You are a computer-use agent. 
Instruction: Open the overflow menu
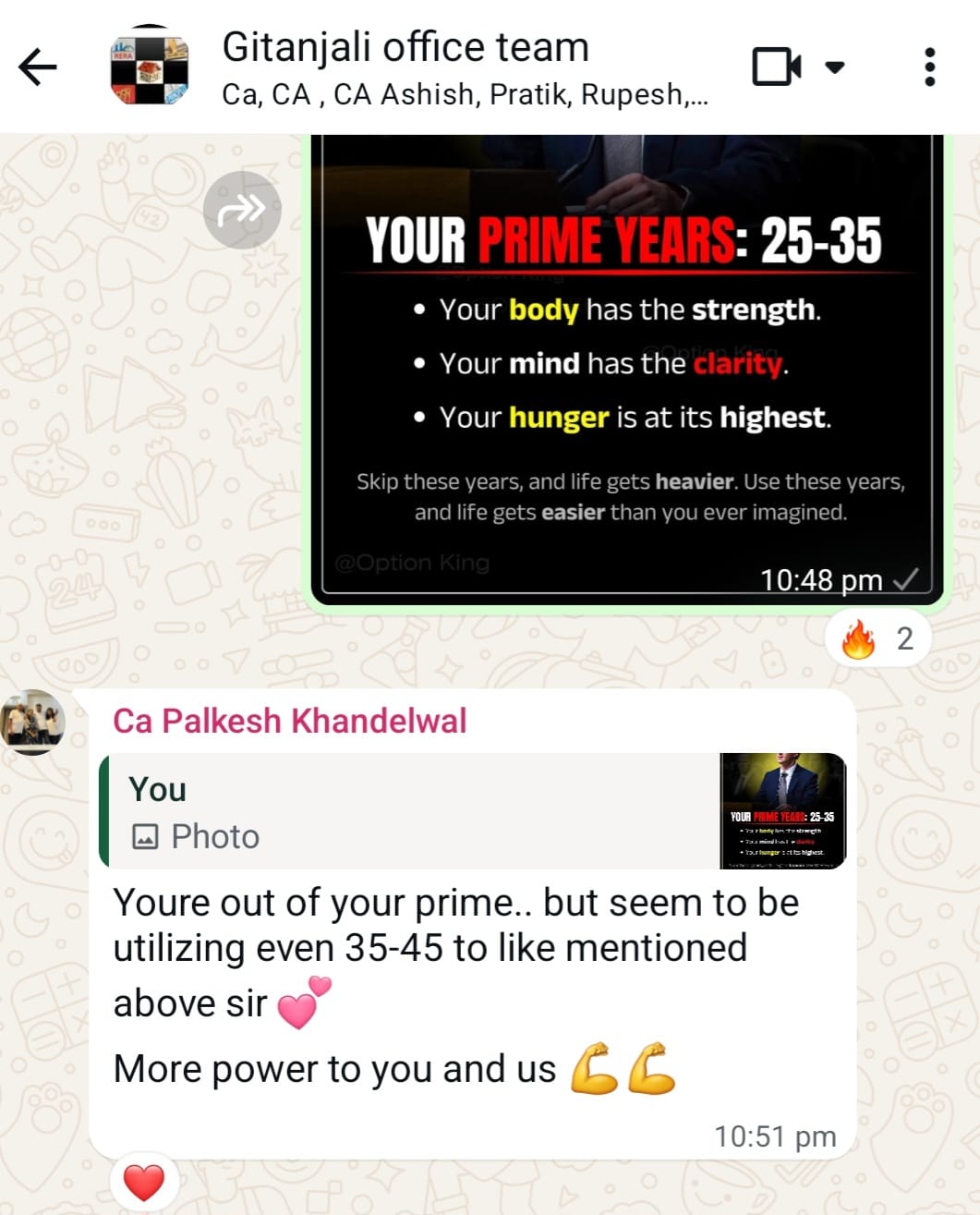929,67
